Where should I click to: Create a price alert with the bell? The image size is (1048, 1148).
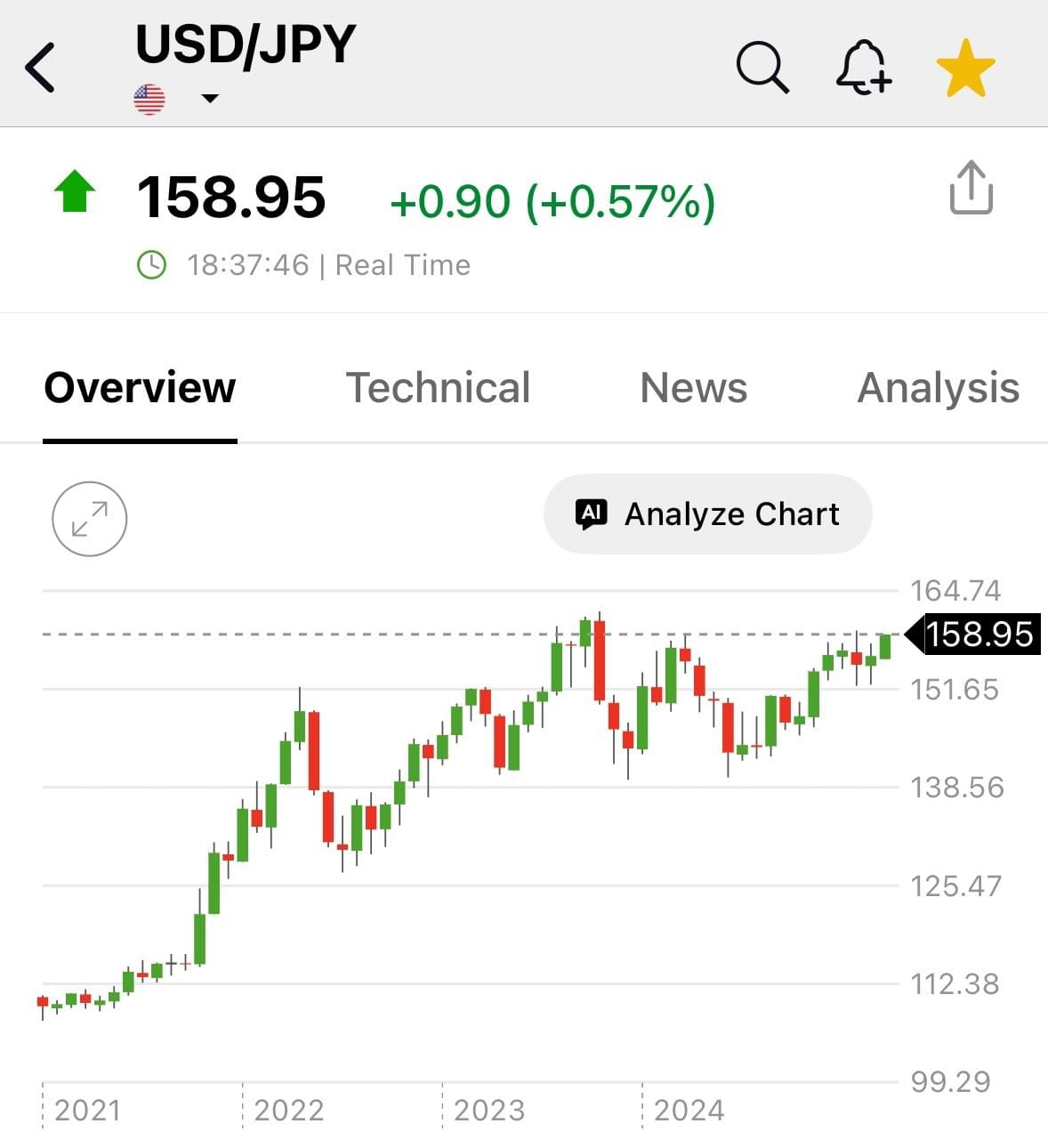click(x=863, y=68)
